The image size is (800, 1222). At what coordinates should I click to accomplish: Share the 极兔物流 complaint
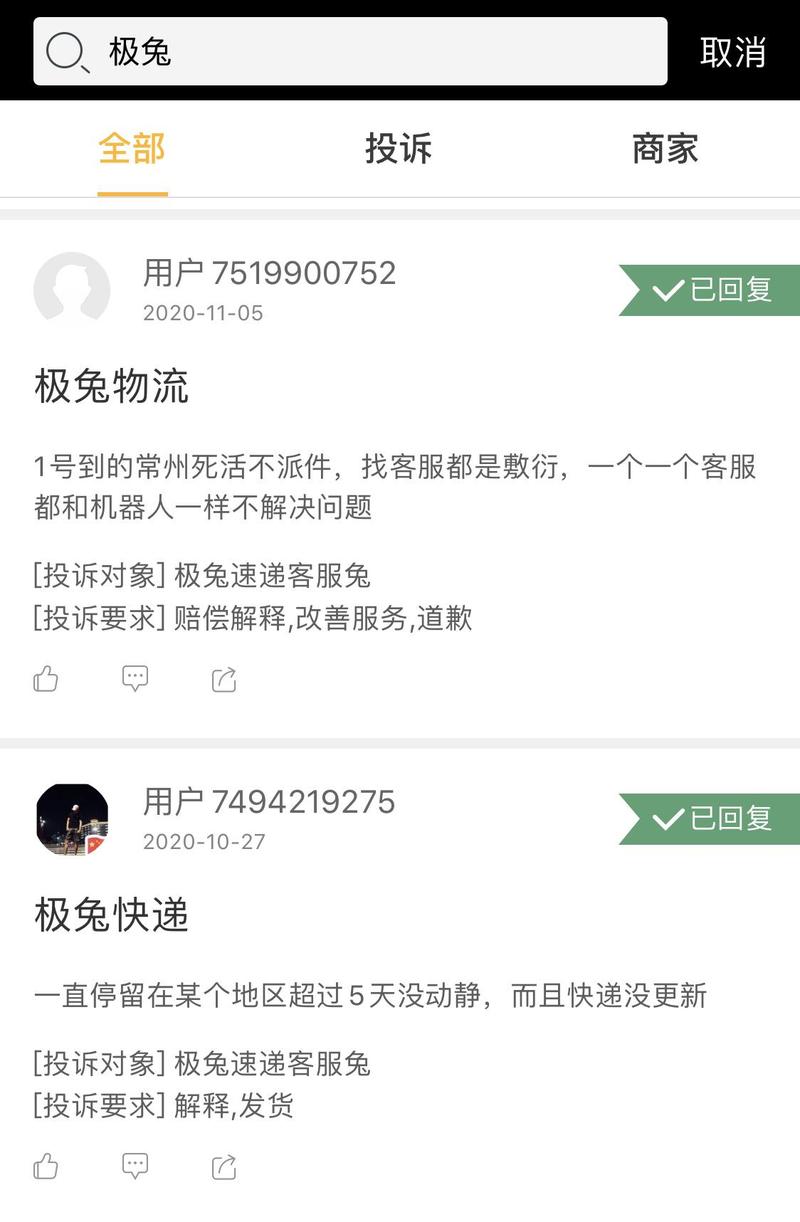[224, 678]
